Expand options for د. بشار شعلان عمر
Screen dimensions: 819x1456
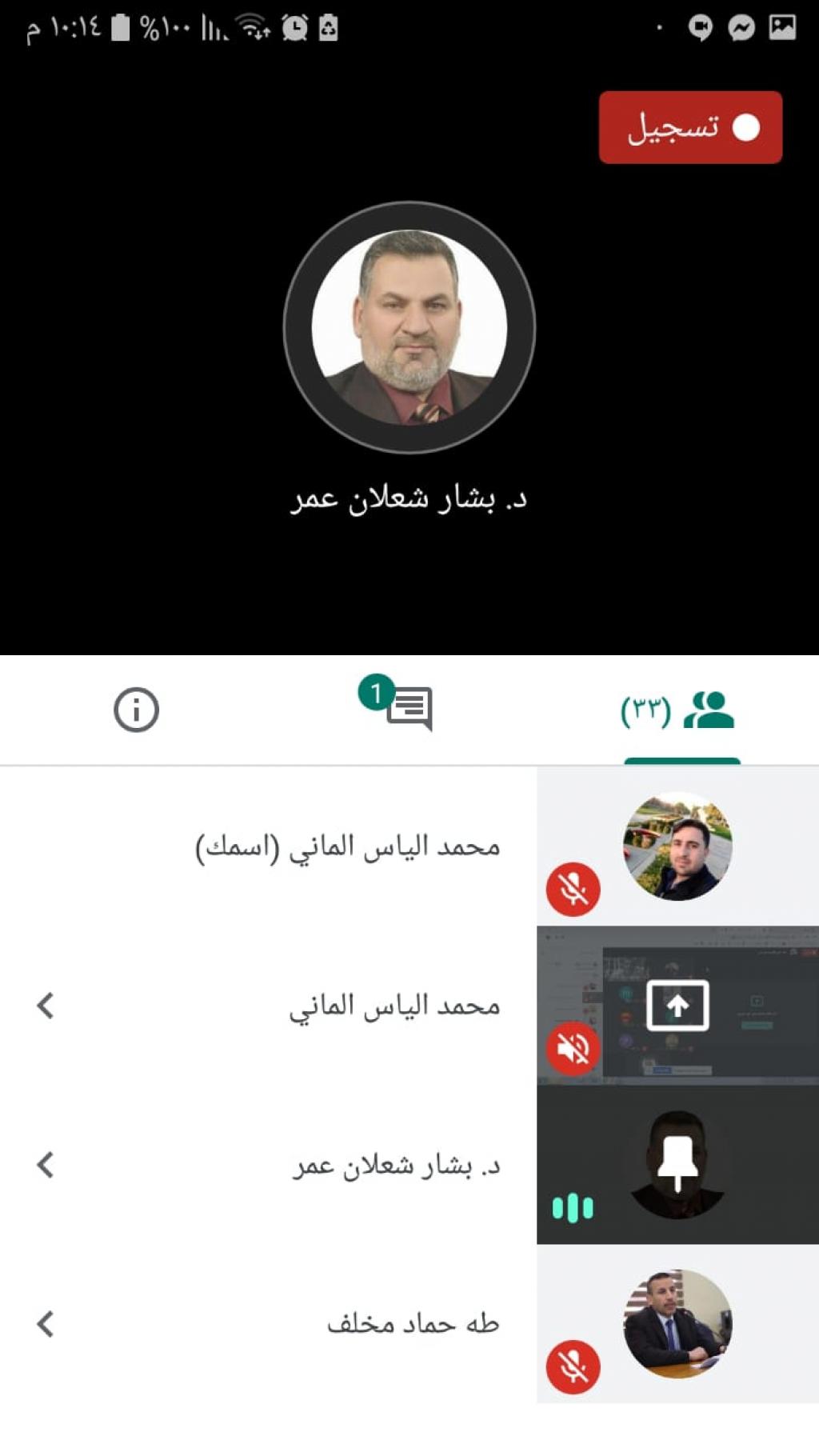point(46,1165)
